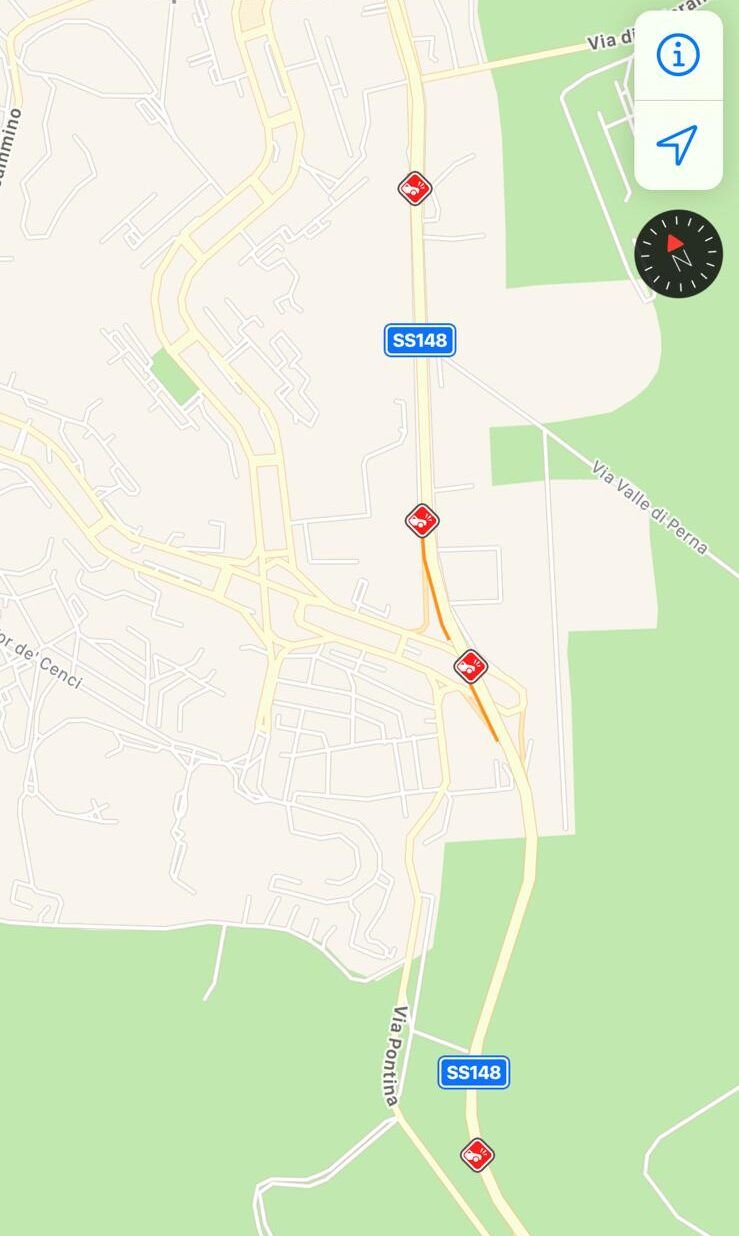Open the map settings info button
Viewport: 739px width, 1236px height.
point(677,56)
